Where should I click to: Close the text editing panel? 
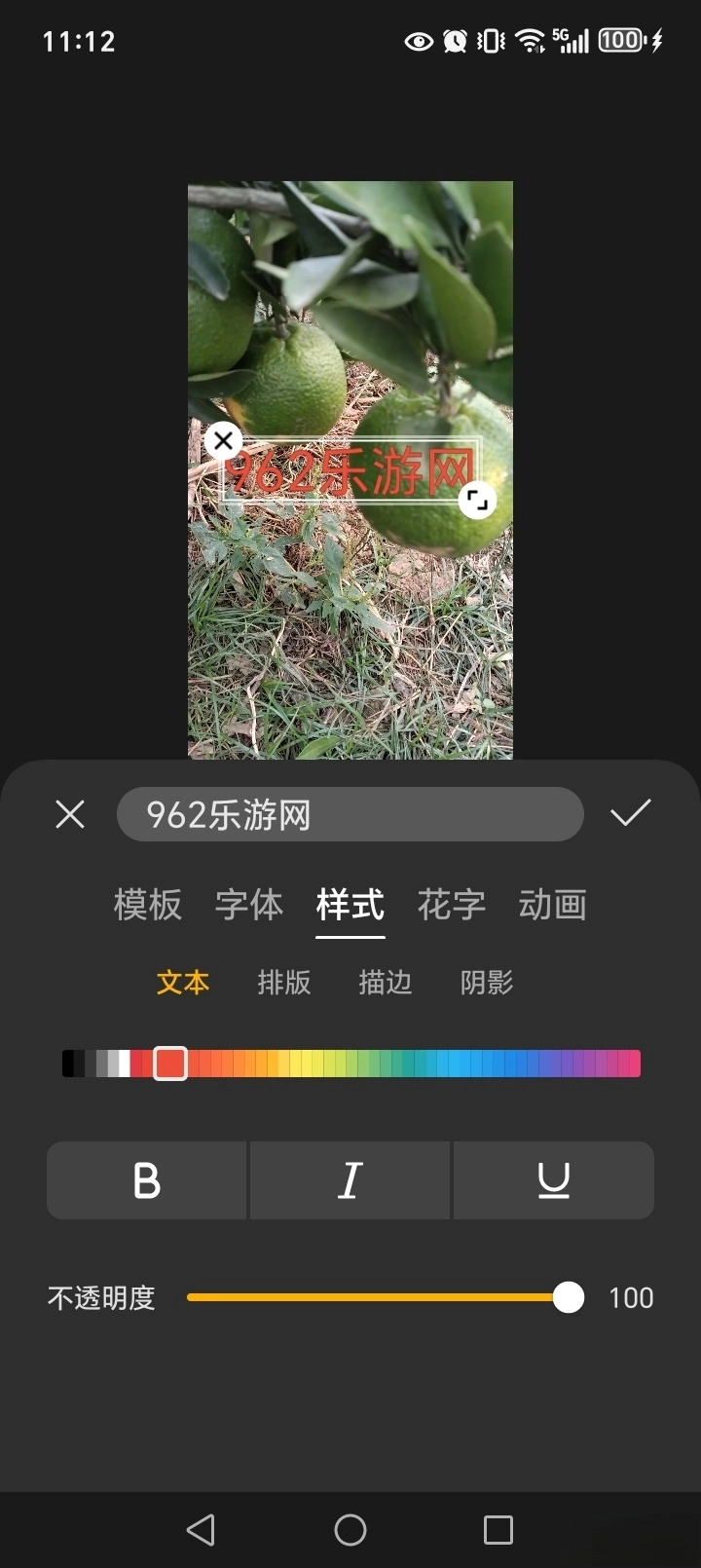(70, 814)
